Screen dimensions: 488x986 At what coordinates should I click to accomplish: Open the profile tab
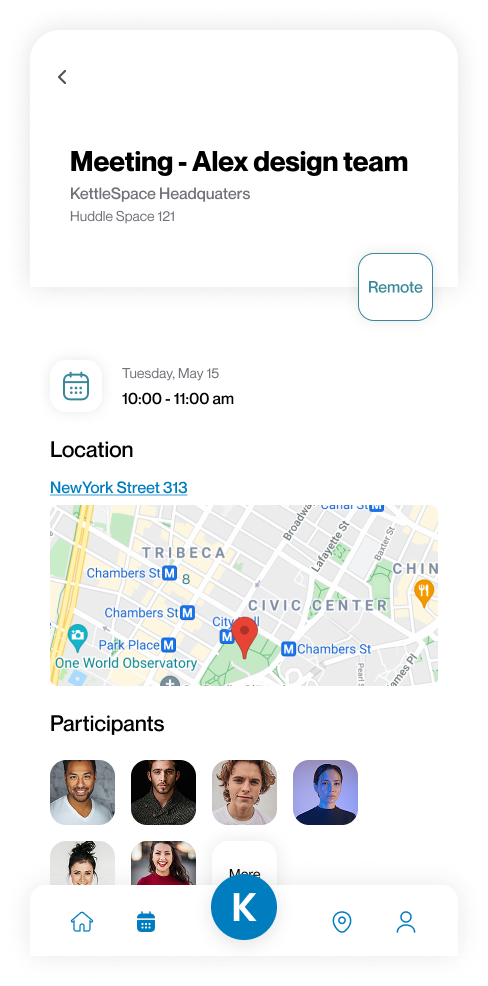tap(406, 922)
